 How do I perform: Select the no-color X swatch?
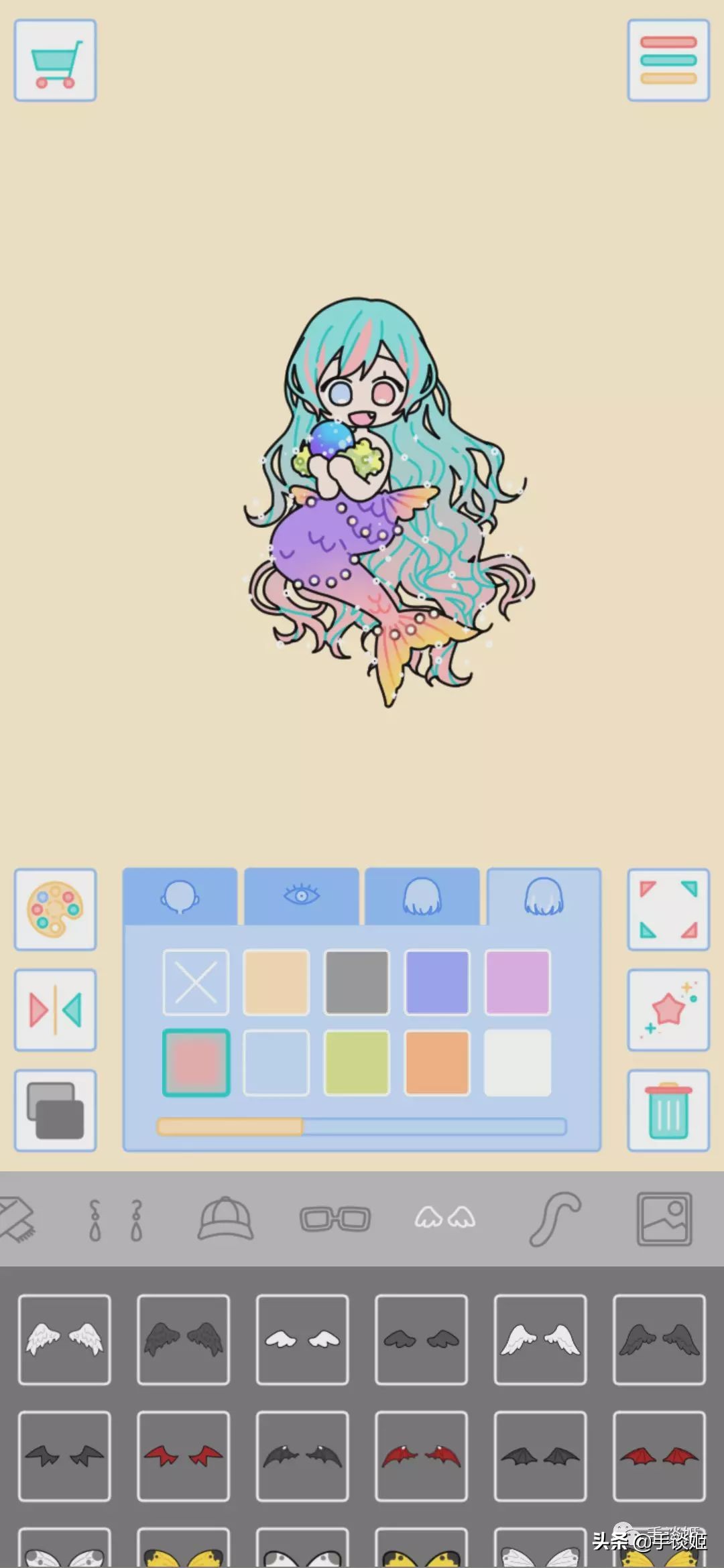[196, 982]
